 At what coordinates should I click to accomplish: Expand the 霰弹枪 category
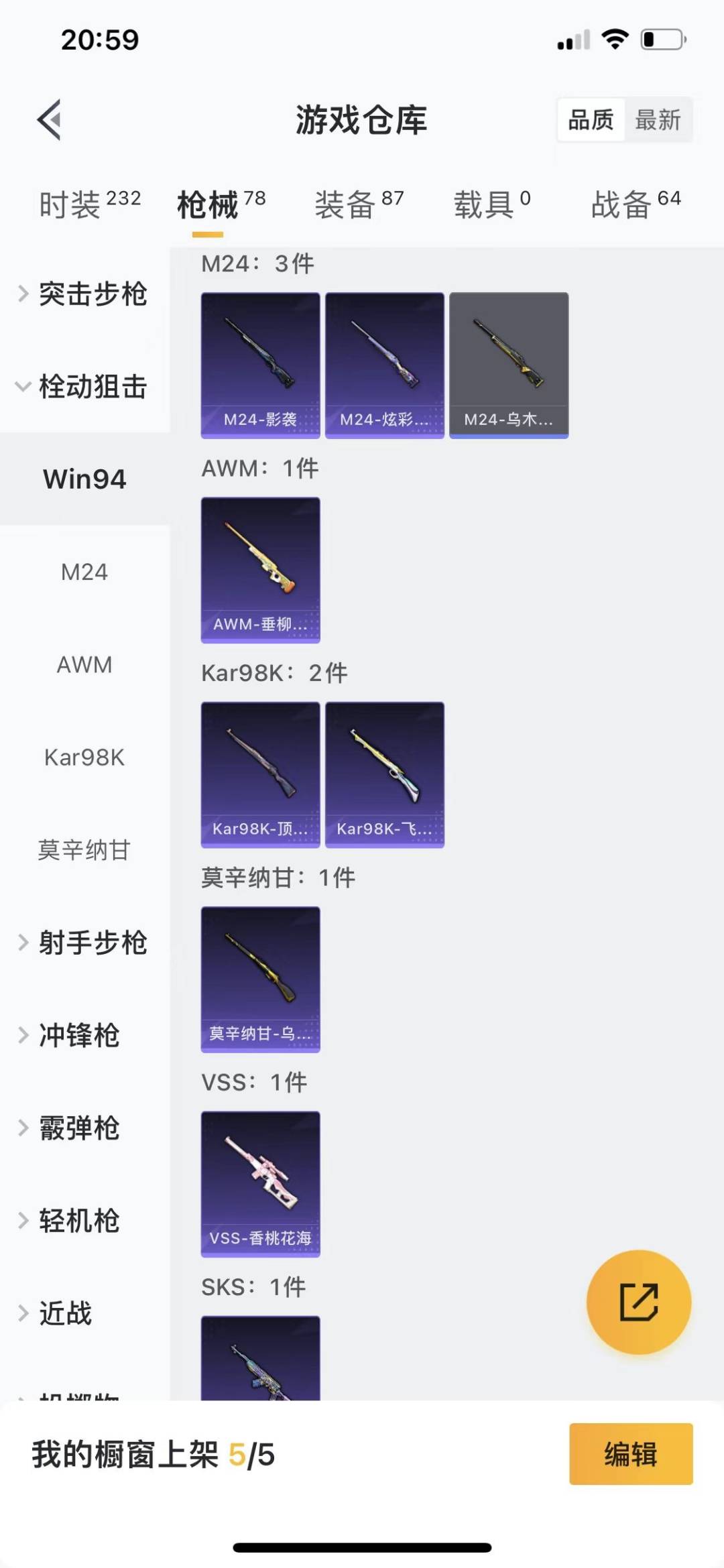click(x=78, y=1128)
